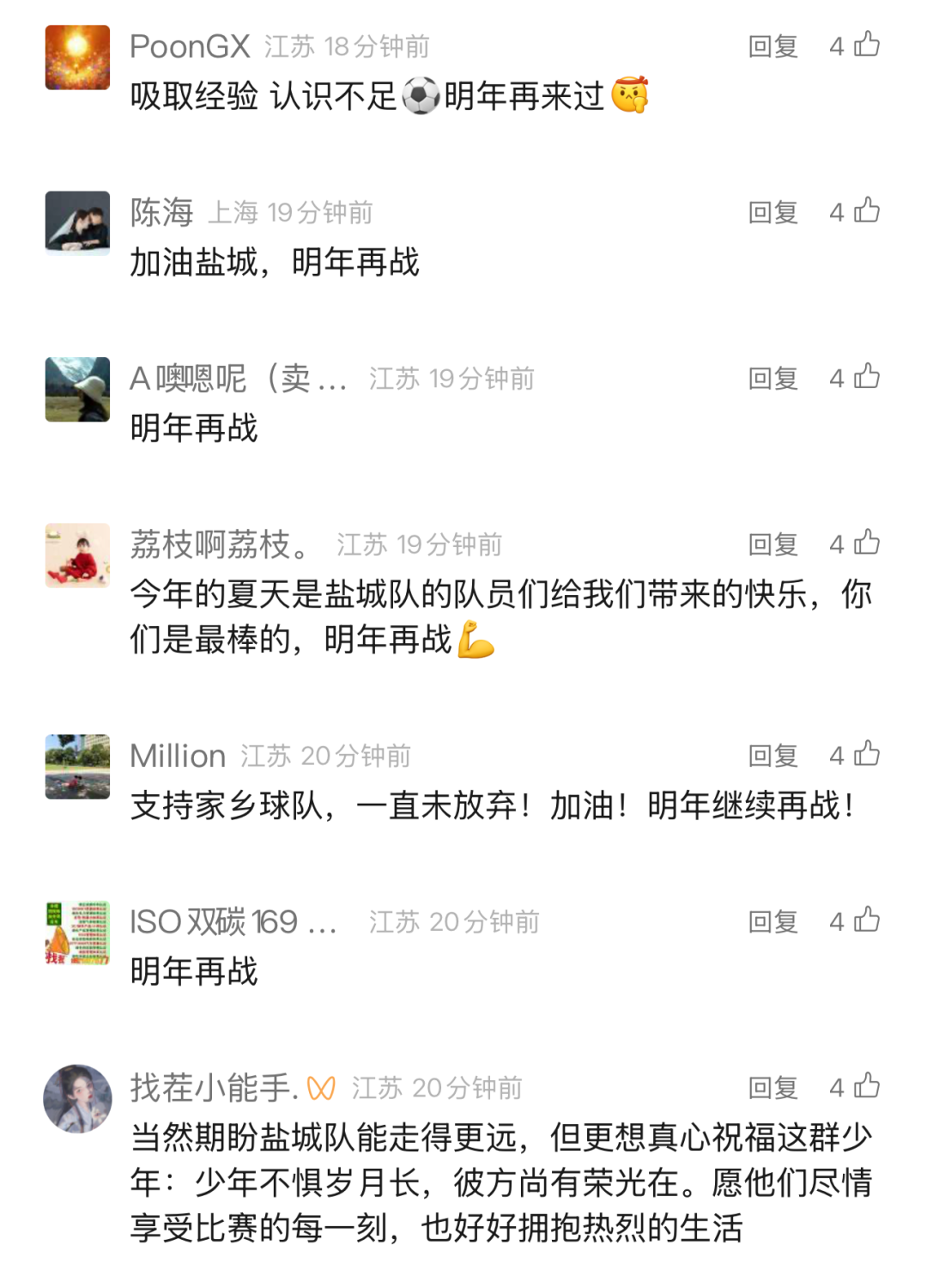Like ISO双碳169's comment
This screenshot has height=1288, width=927.
tap(866, 920)
